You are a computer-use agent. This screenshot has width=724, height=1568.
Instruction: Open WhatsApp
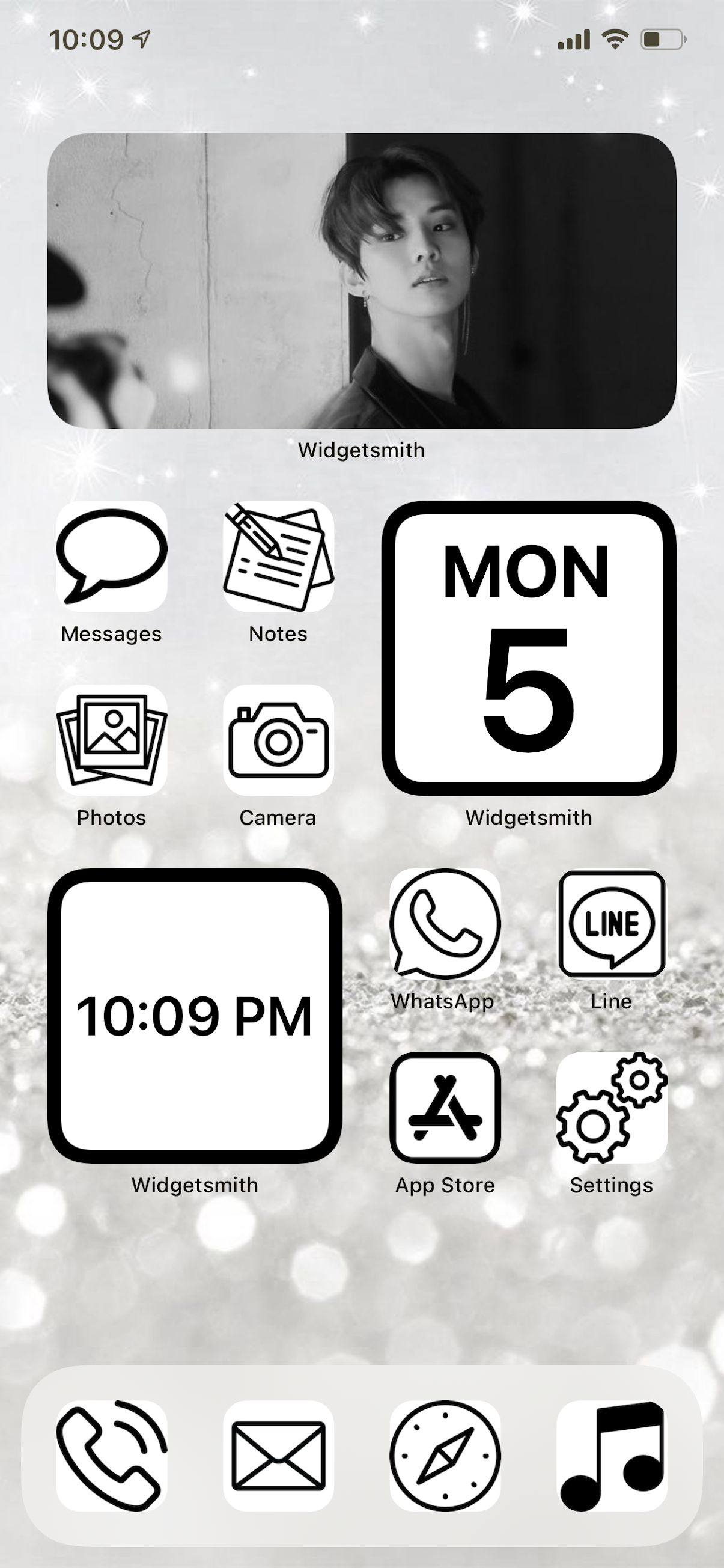(x=445, y=924)
